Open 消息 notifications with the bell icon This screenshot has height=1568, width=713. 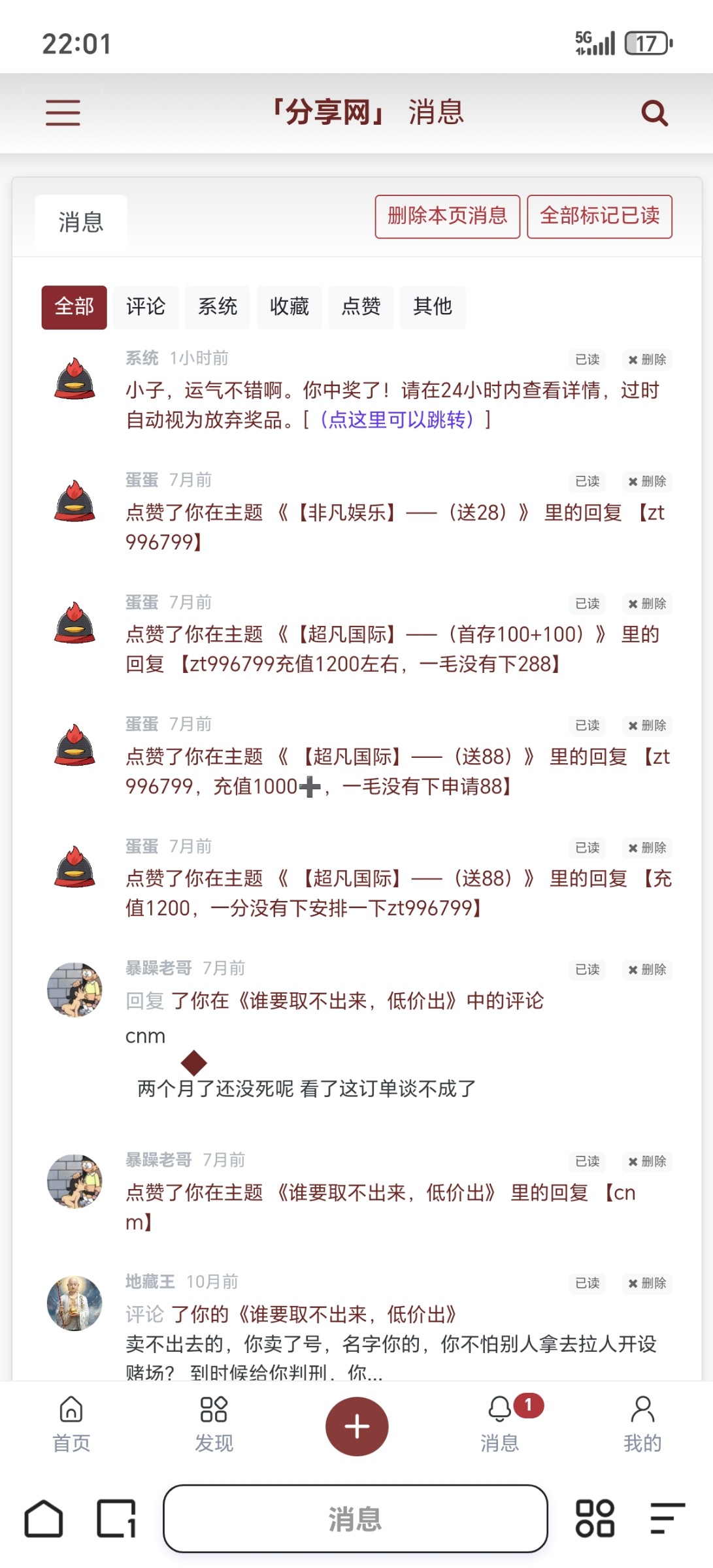(500, 1426)
